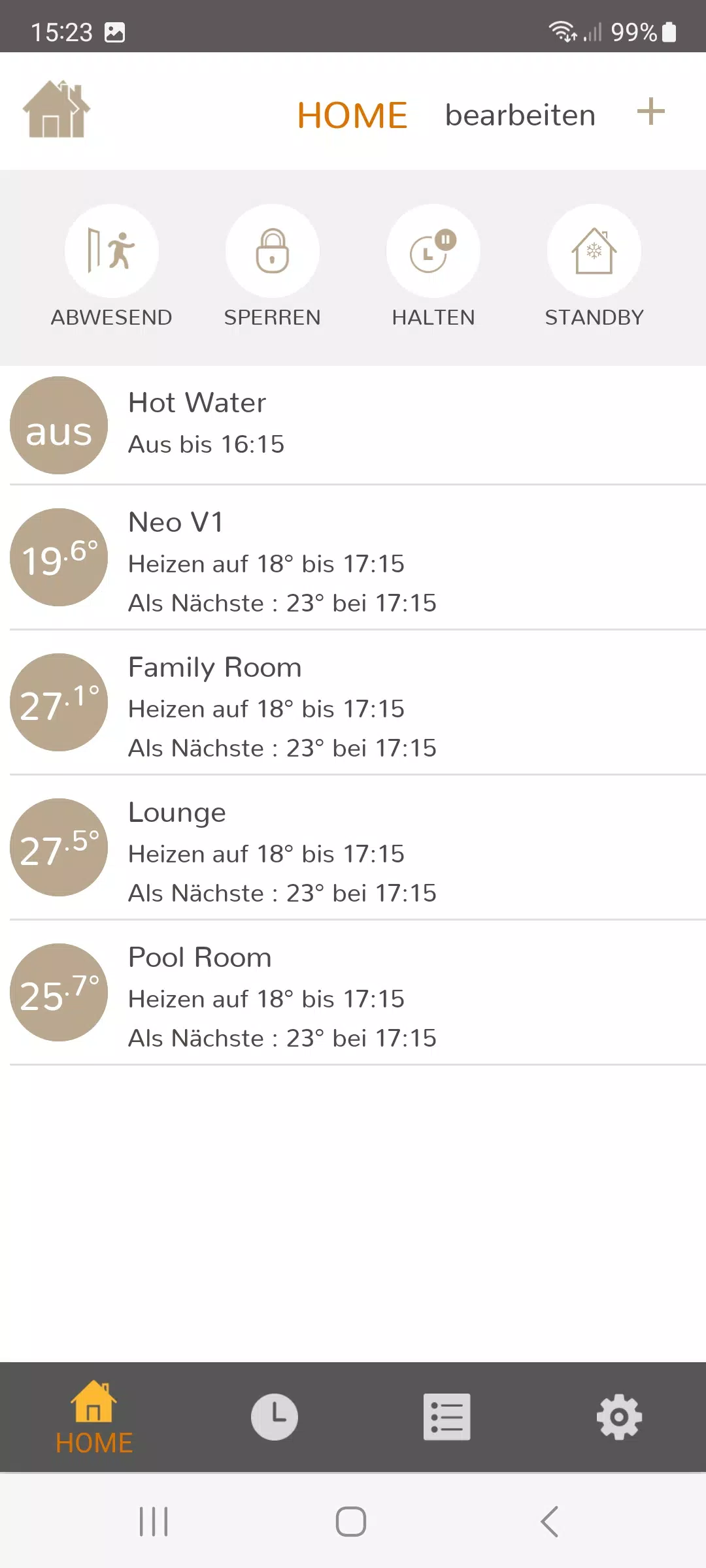Open the Hot Water zone
706x1568 pixels.
pos(353,425)
